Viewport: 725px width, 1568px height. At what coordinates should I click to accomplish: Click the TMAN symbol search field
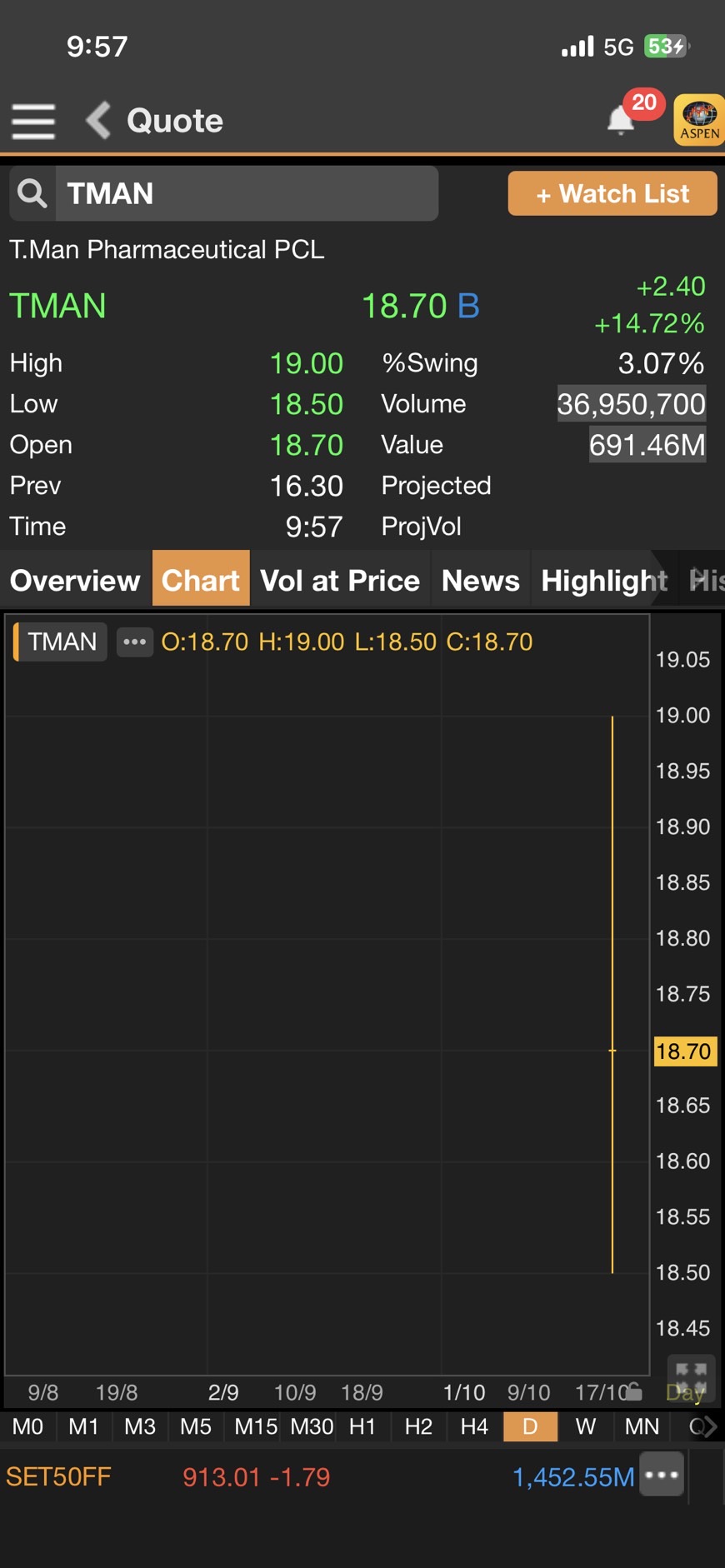pyautogui.click(x=247, y=193)
